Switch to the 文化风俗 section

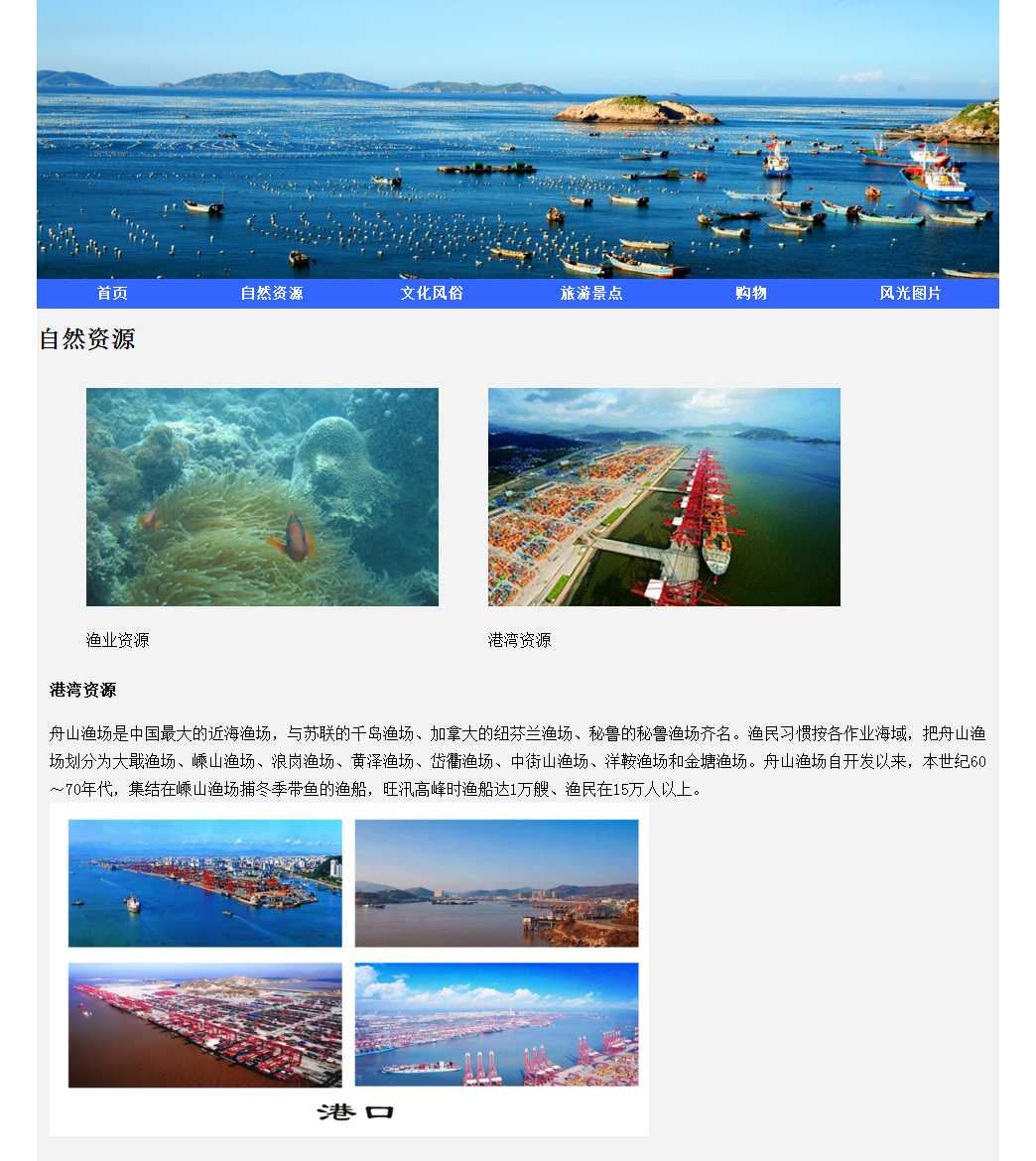click(432, 293)
